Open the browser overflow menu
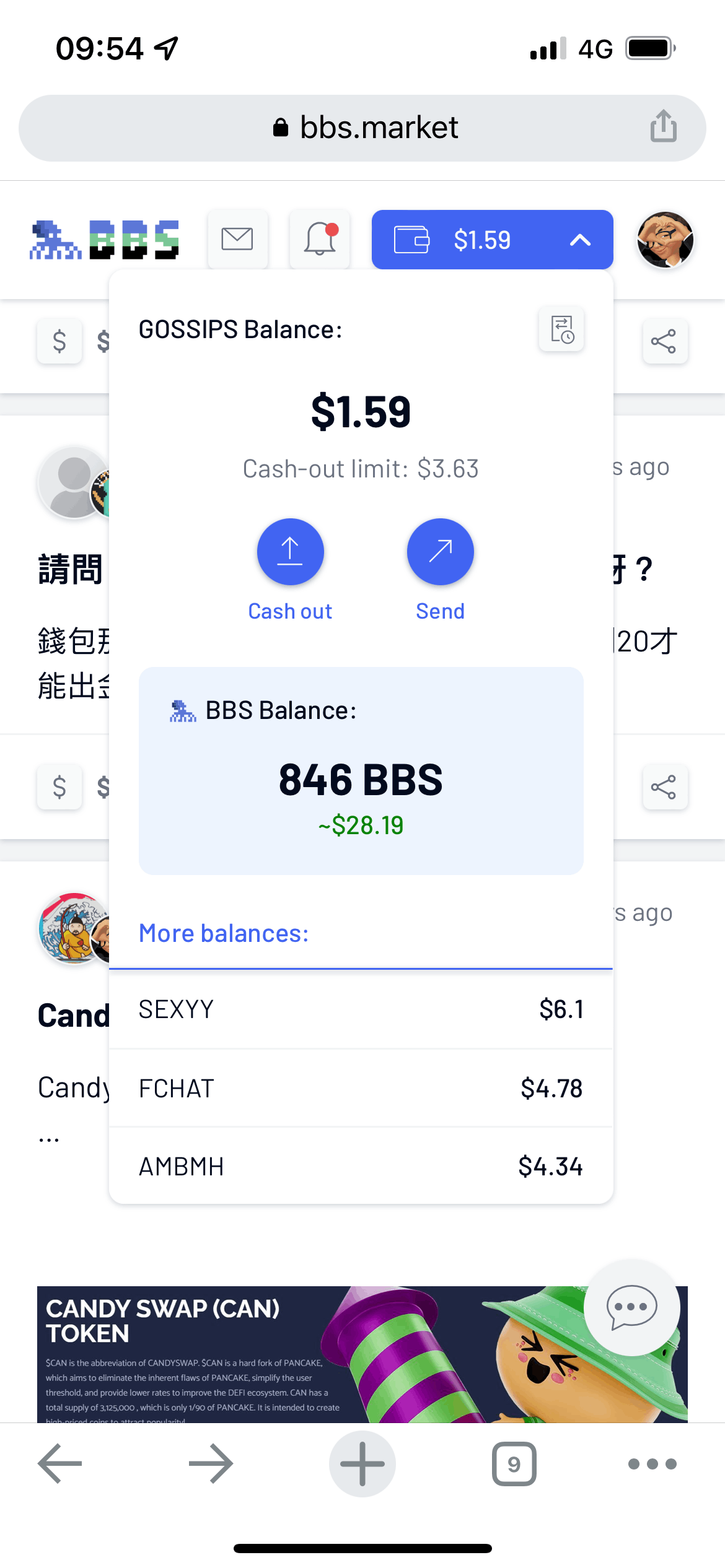The image size is (725, 1568). tap(652, 1464)
